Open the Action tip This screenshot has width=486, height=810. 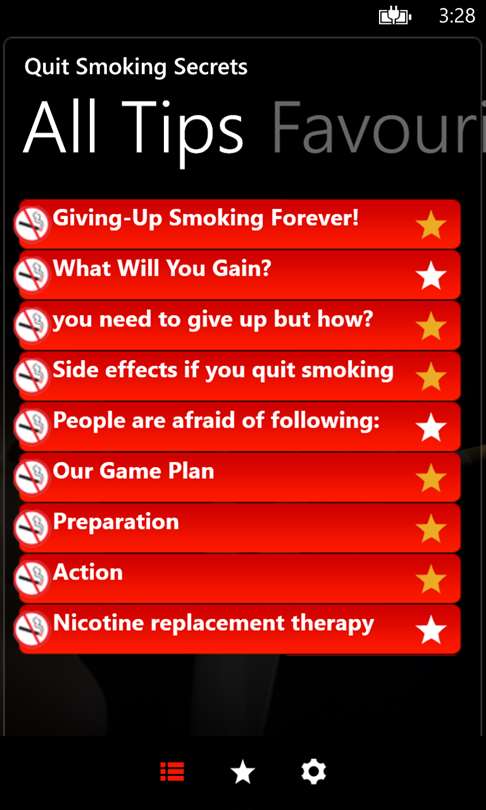[x=240, y=579]
